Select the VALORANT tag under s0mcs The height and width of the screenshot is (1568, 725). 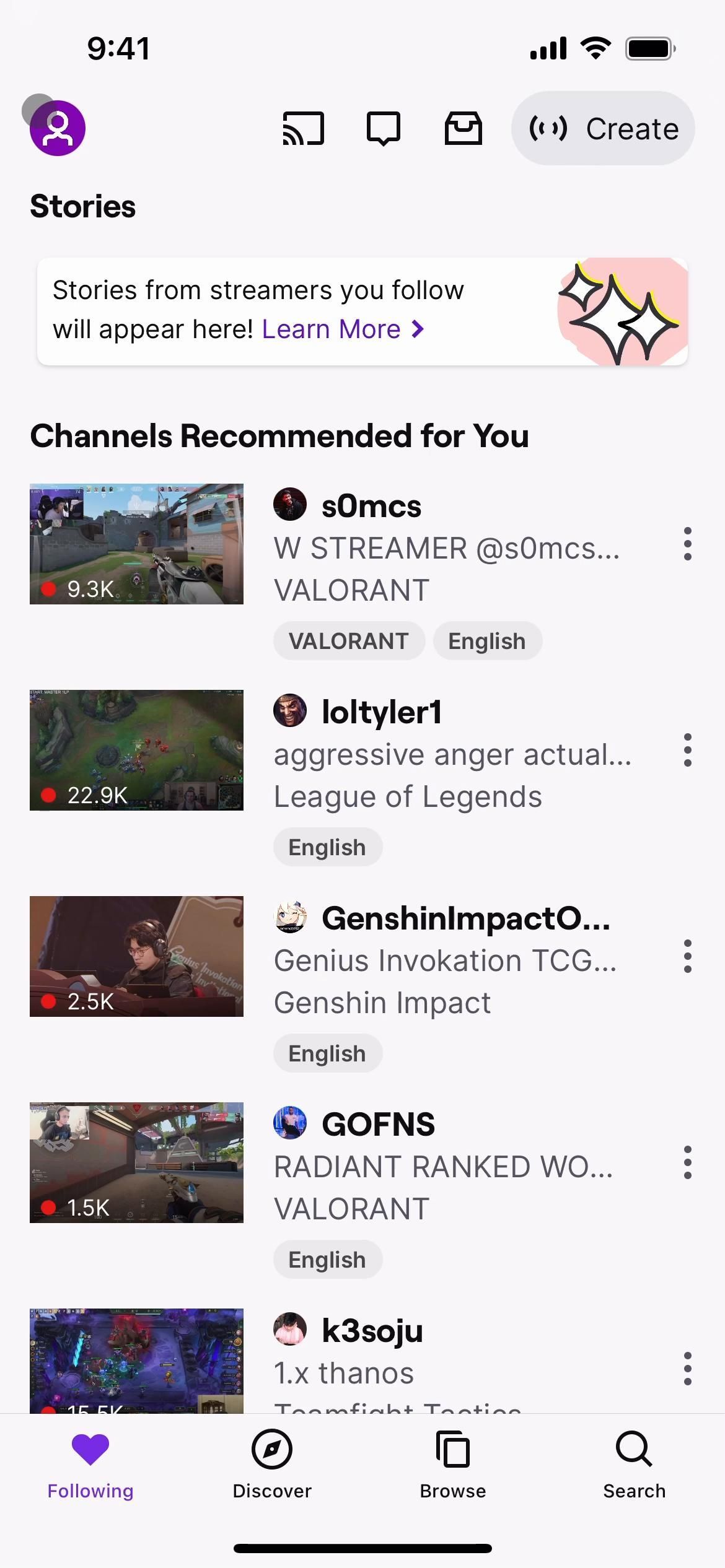click(x=349, y=641)
